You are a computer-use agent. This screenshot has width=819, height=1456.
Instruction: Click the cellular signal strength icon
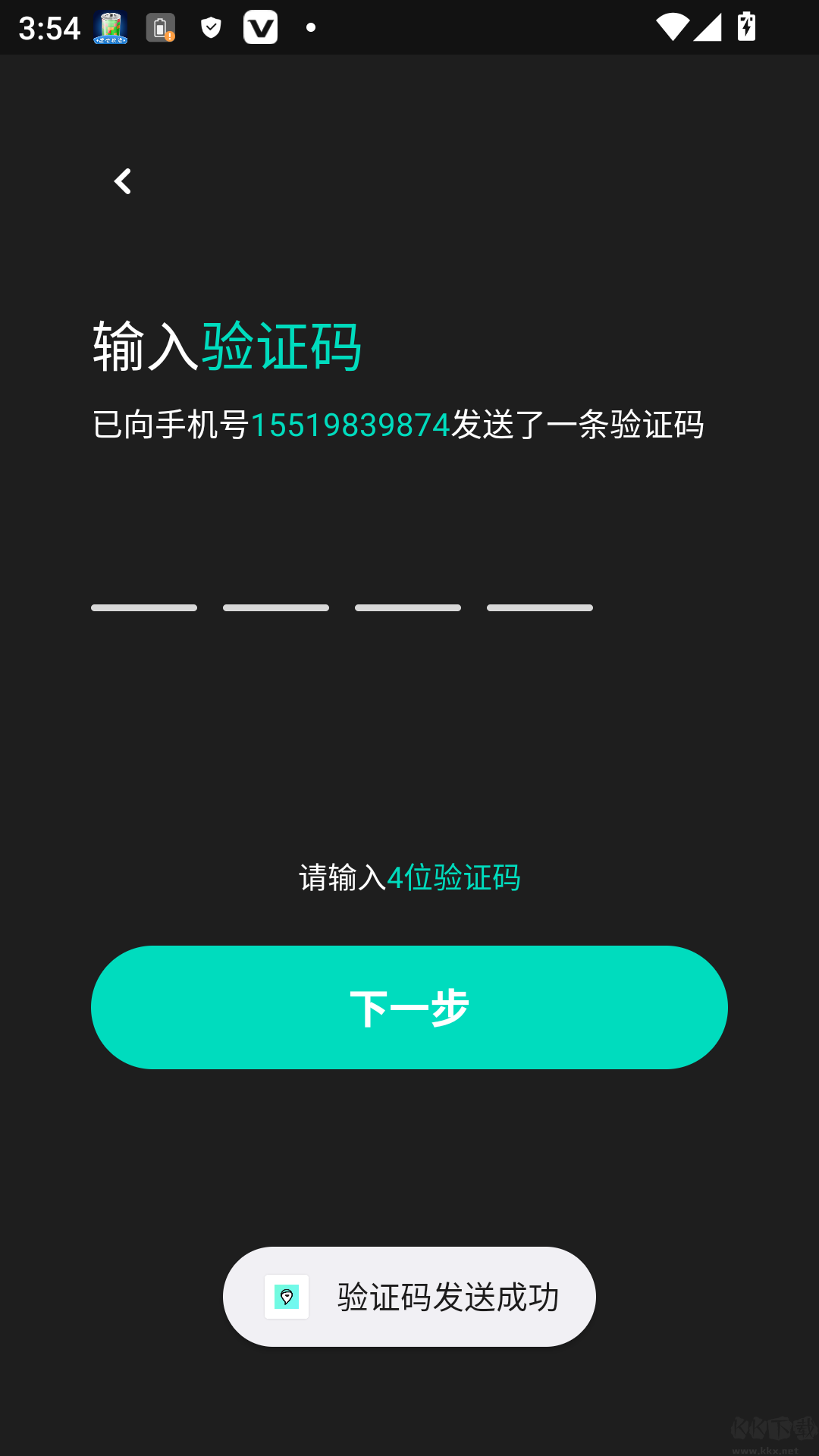(708, 27)
